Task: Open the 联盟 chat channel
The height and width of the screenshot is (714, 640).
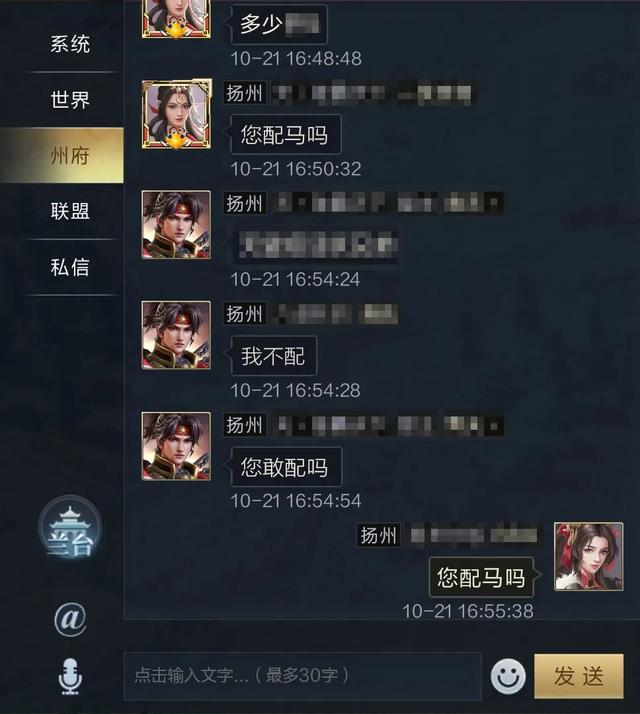Action: [x=70, y=211]
